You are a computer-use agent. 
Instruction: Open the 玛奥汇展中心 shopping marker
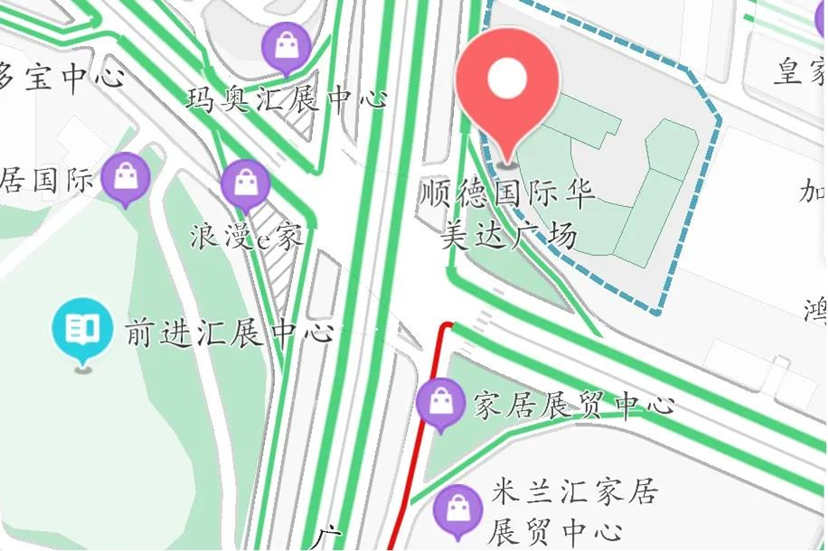pyautogui.click(x=287, y=46)
